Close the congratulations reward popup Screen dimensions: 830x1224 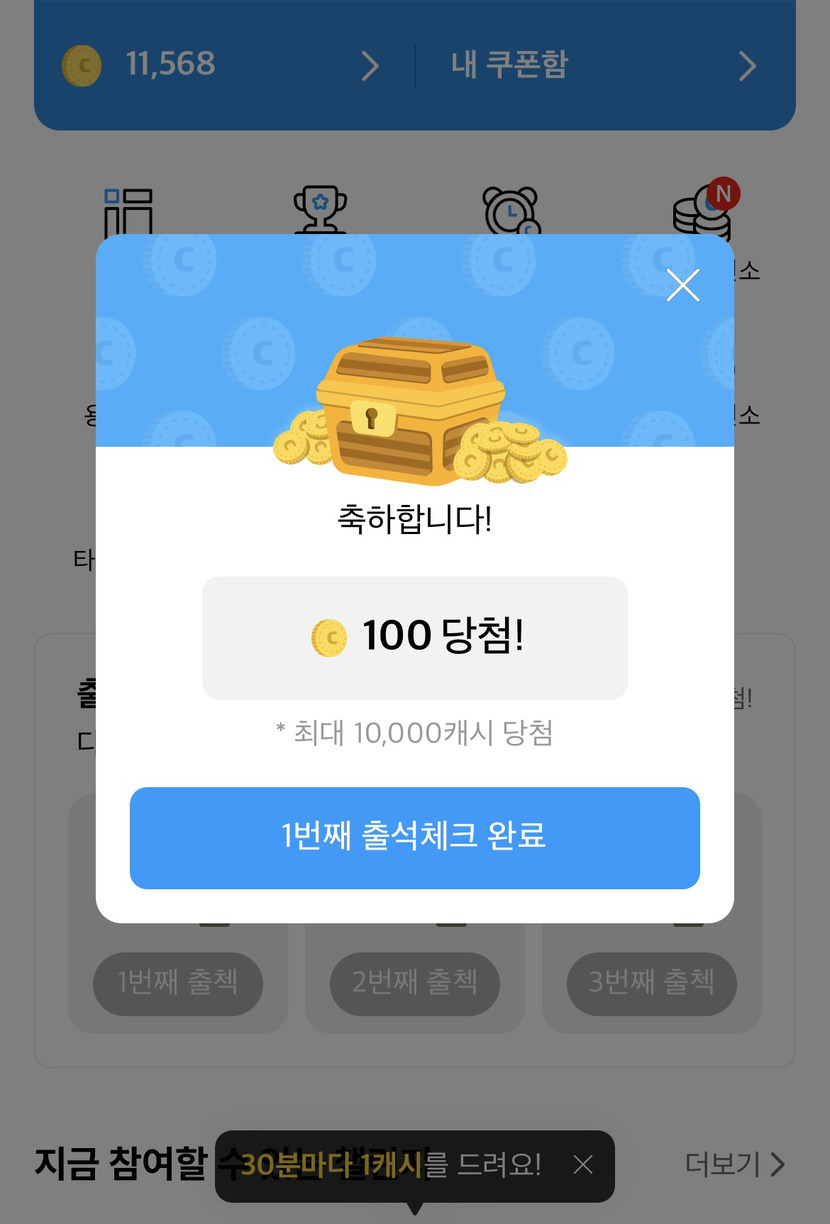click(683, 285)
